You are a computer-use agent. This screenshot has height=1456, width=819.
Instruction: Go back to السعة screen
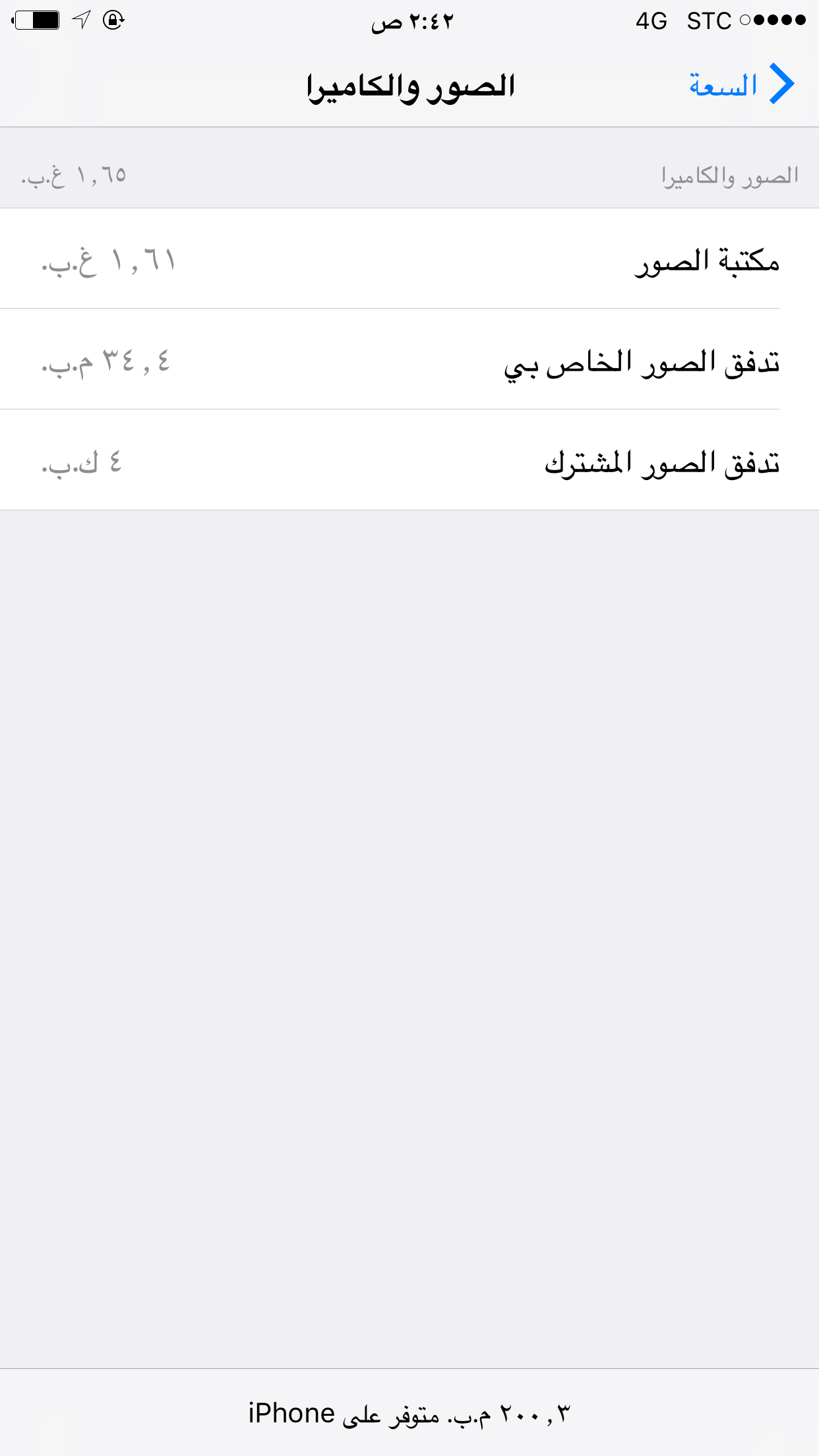click(742, 84)
